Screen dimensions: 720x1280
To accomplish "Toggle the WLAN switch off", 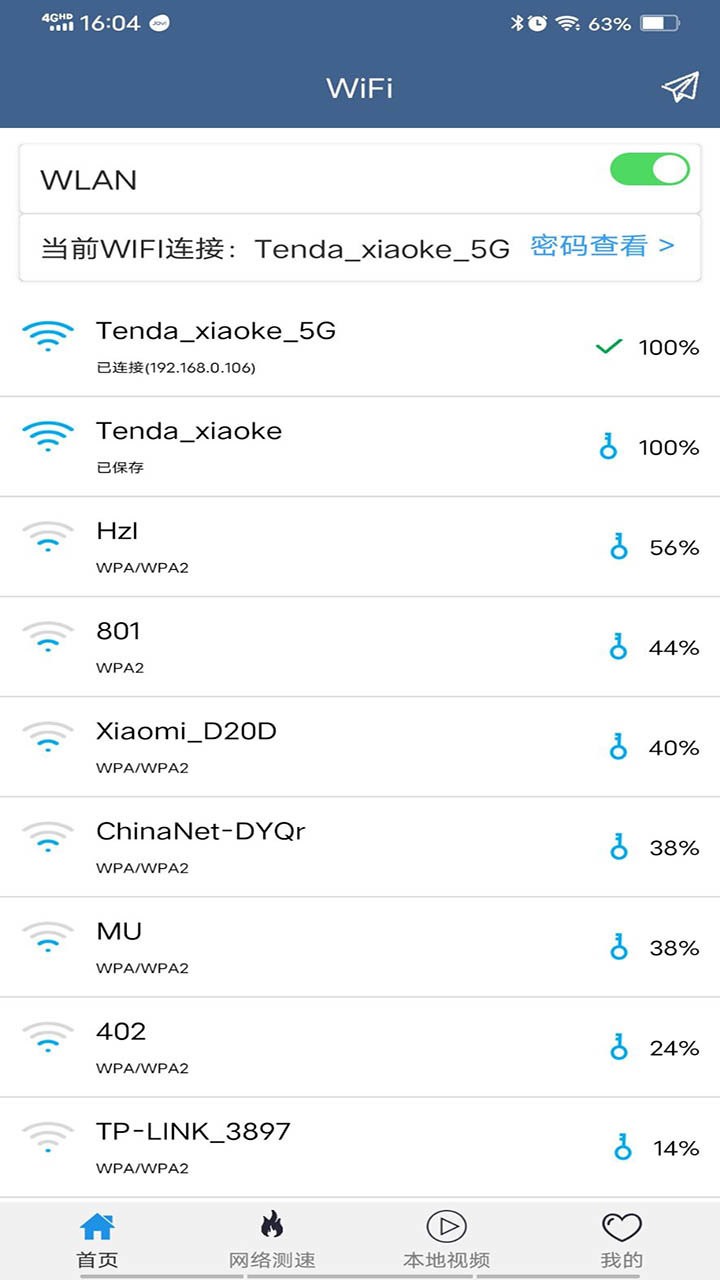I will click(x=648, y=170).
